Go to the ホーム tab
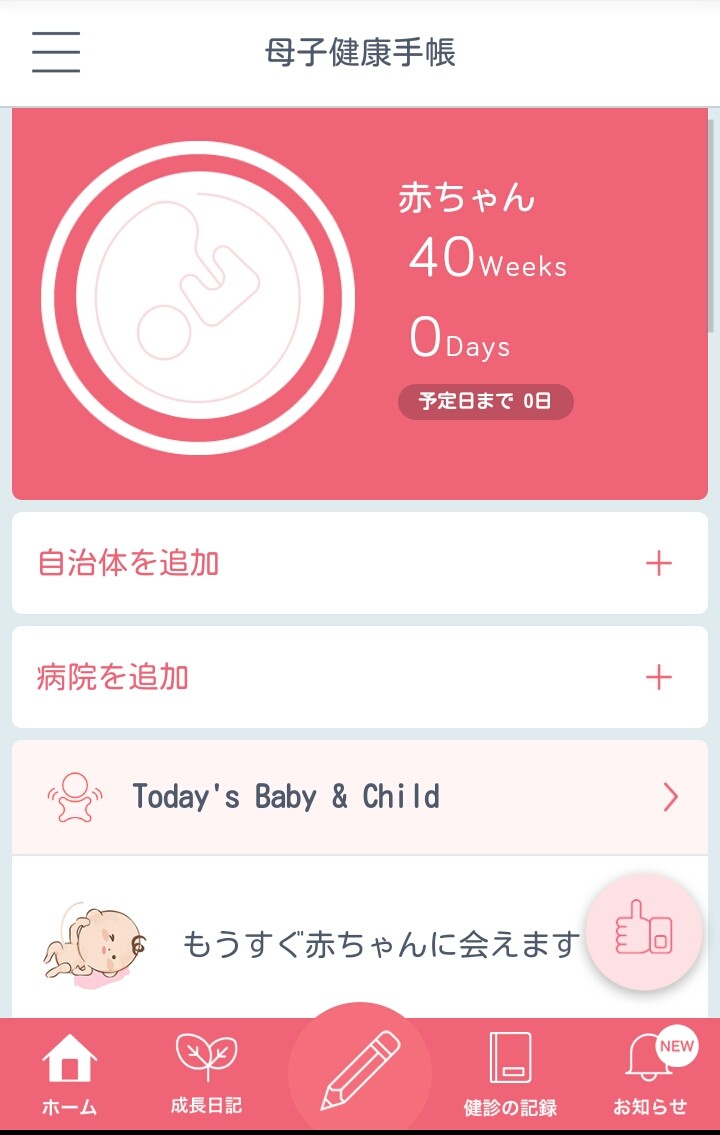720x1135 pixels. coord(70,1075)
